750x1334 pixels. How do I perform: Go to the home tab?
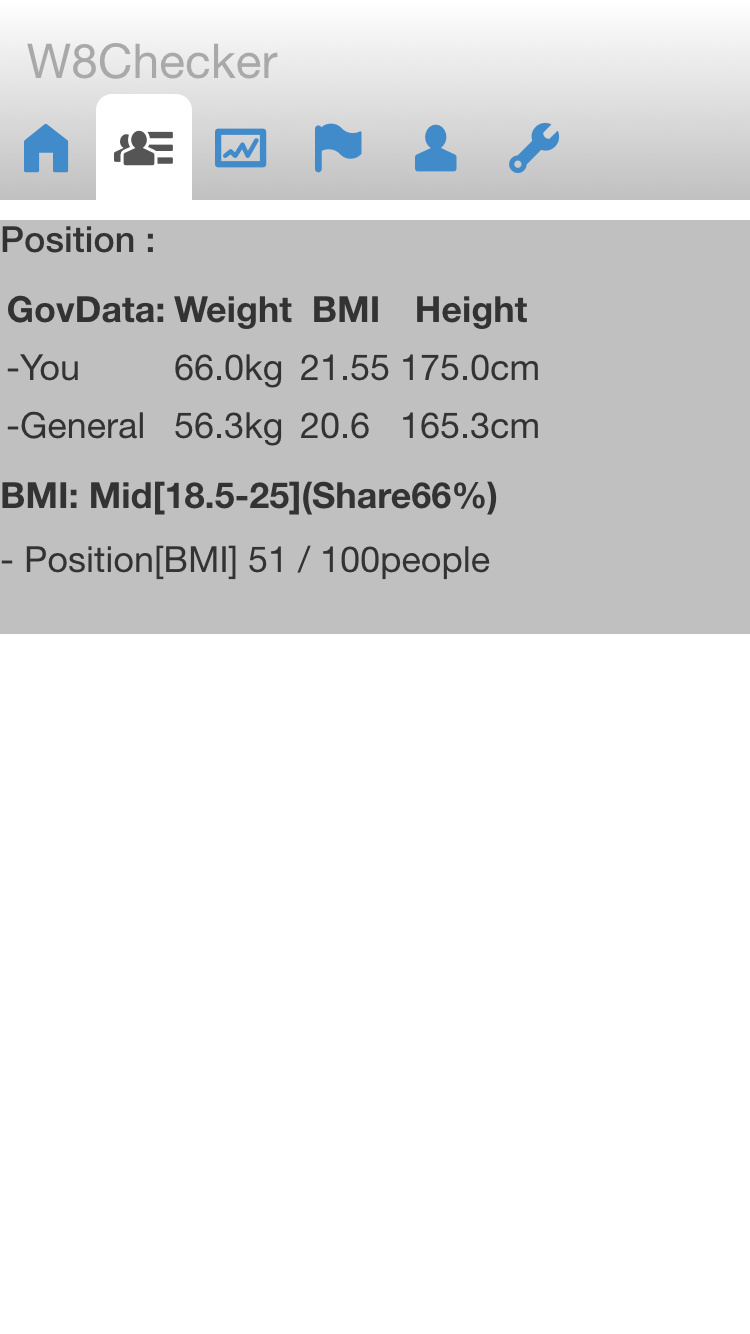pyautogui.click(x=46, y=149)
